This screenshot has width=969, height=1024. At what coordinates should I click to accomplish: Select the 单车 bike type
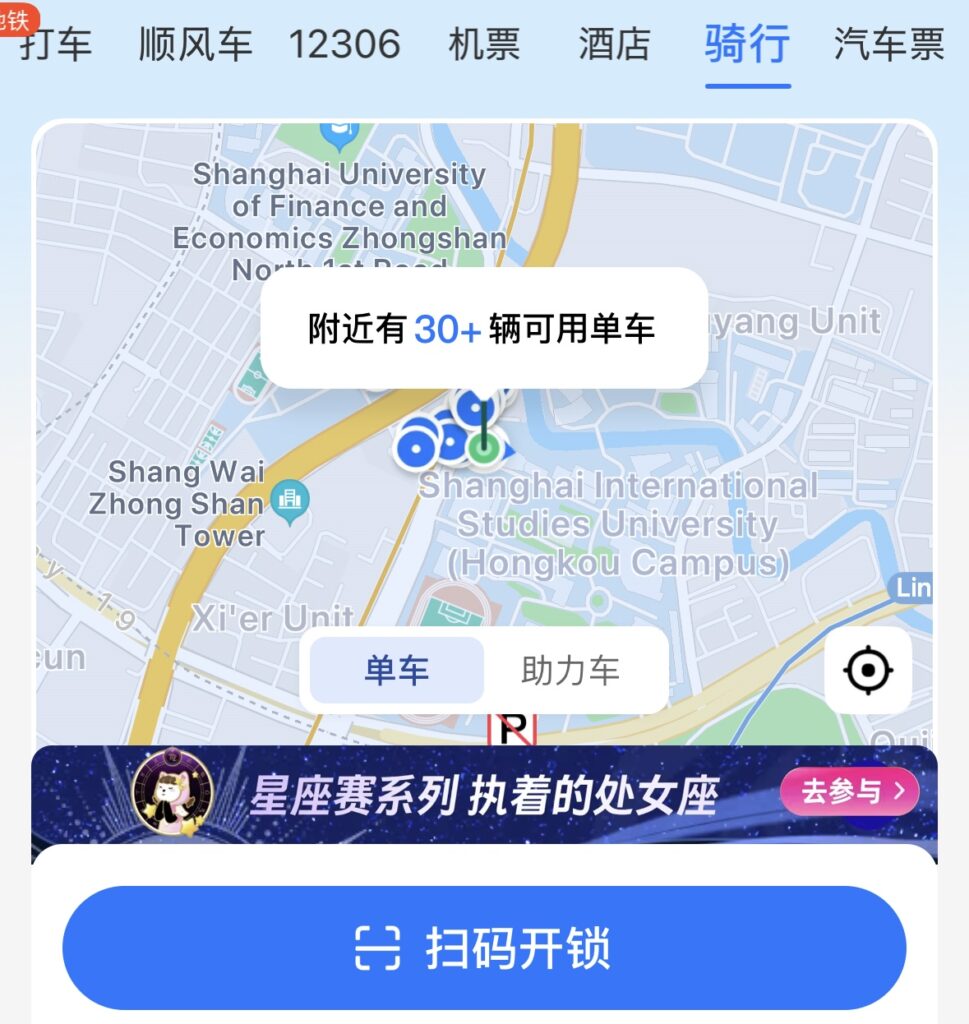pyautogui.click(x=397, y=671)
